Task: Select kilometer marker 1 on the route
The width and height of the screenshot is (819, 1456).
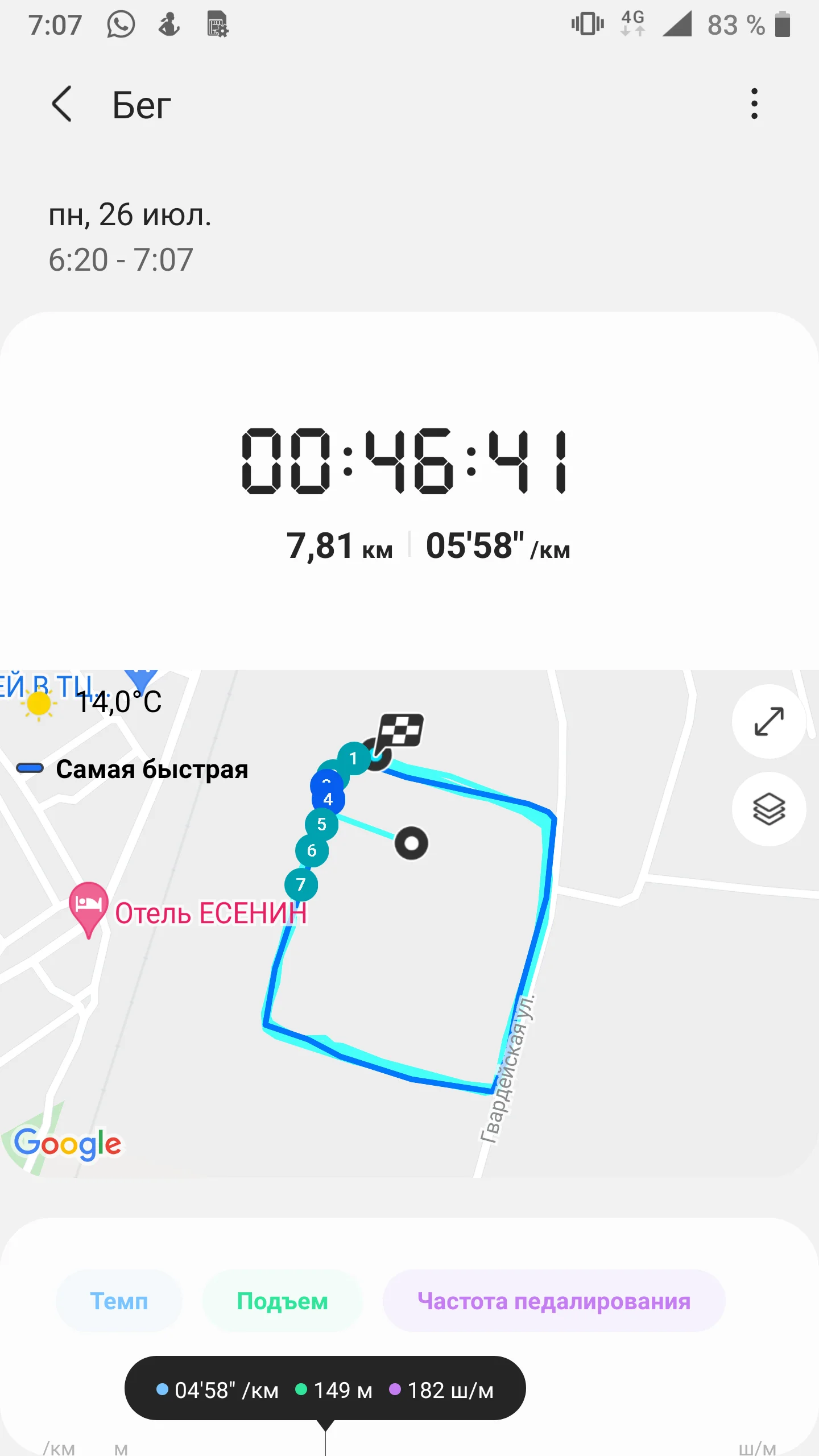Action: pos(354,758)
